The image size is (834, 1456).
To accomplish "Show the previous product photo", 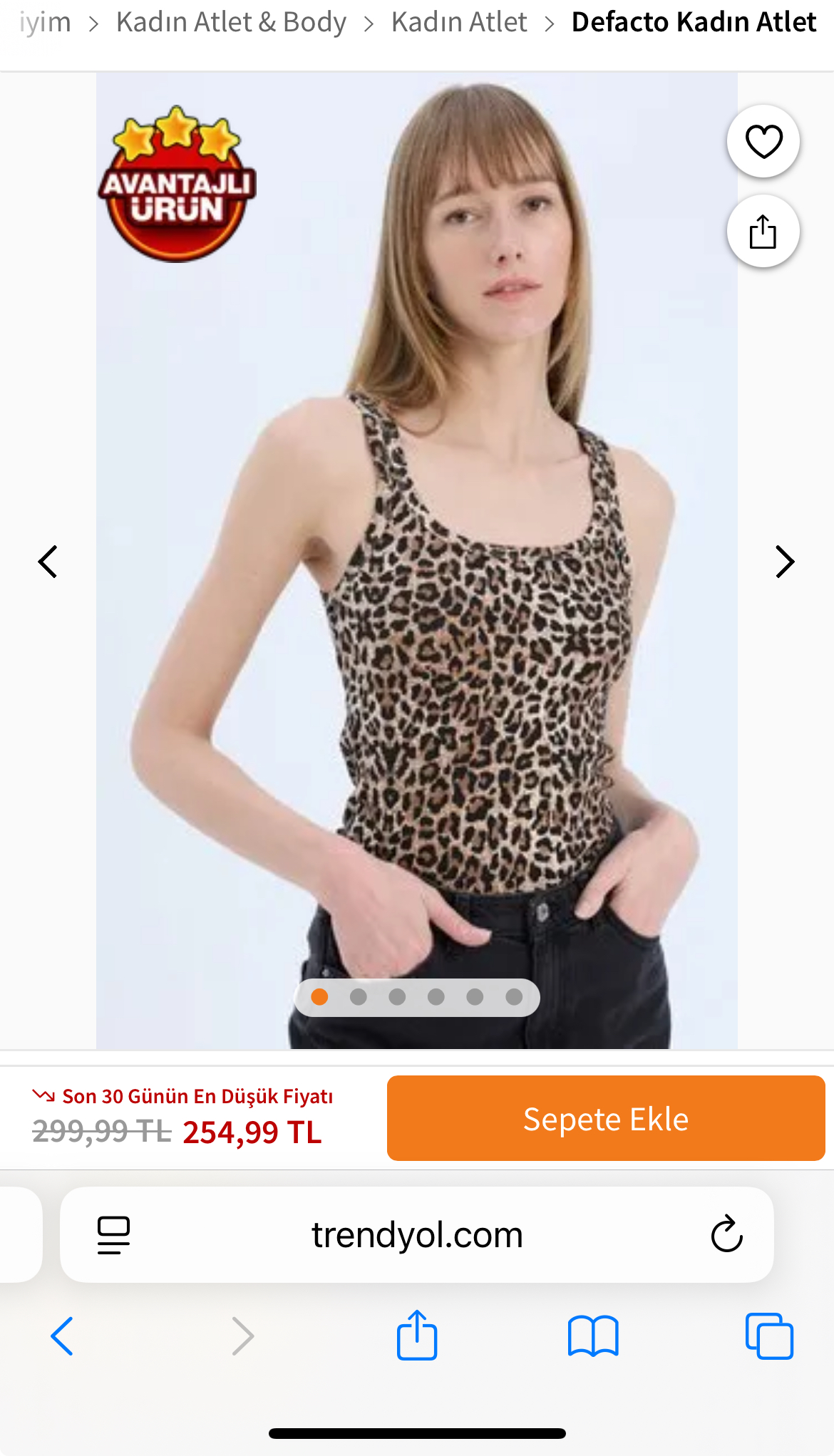I will (x=48, y=562).
